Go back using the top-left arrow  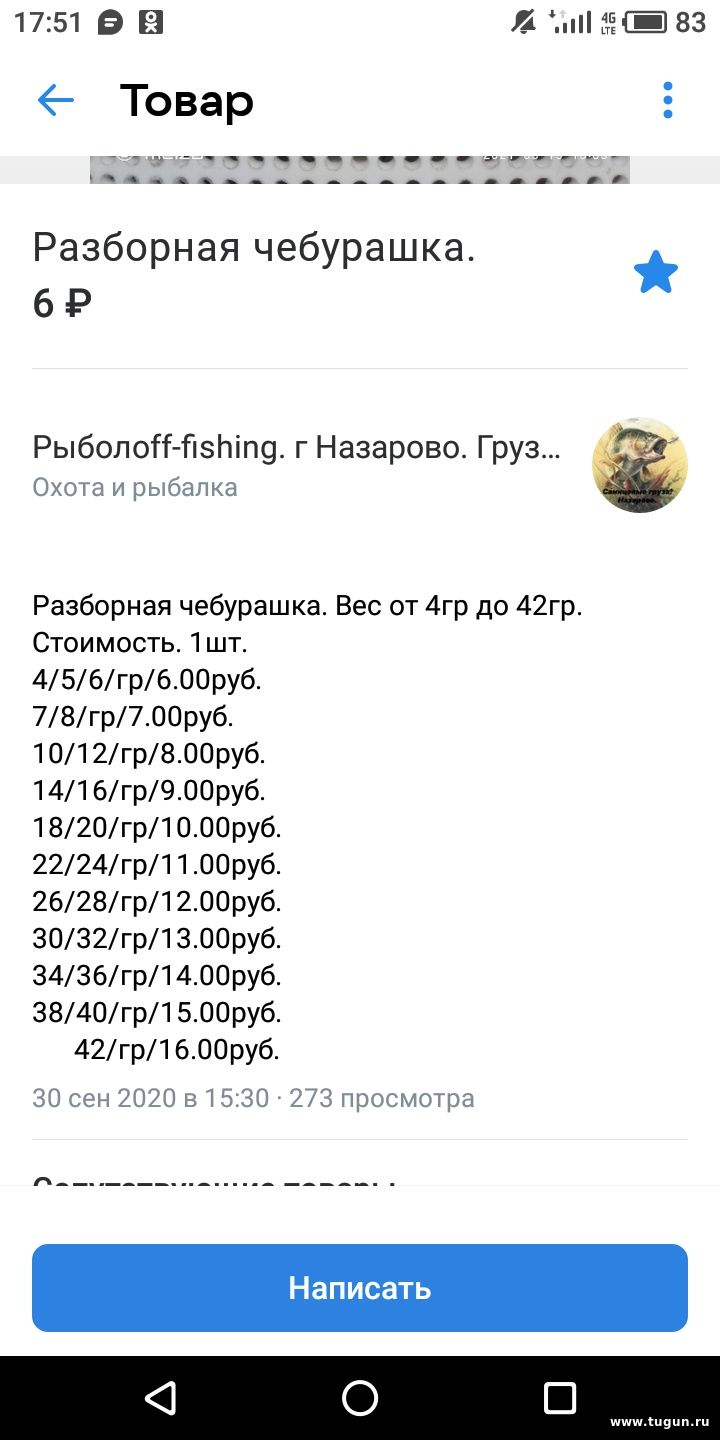point(56,100)
